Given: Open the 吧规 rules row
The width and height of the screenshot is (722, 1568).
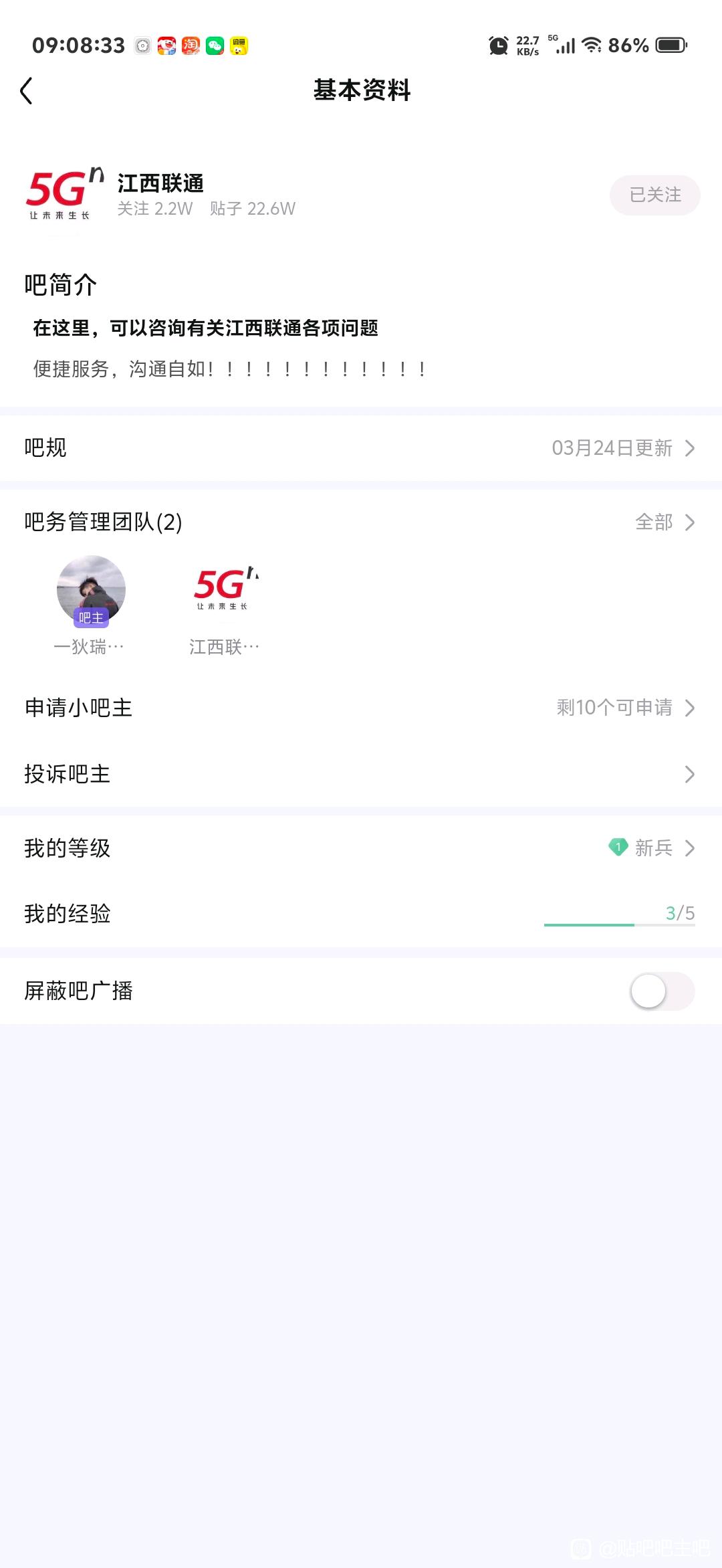Looking at the screenshot, I should [x=361, y=448].
